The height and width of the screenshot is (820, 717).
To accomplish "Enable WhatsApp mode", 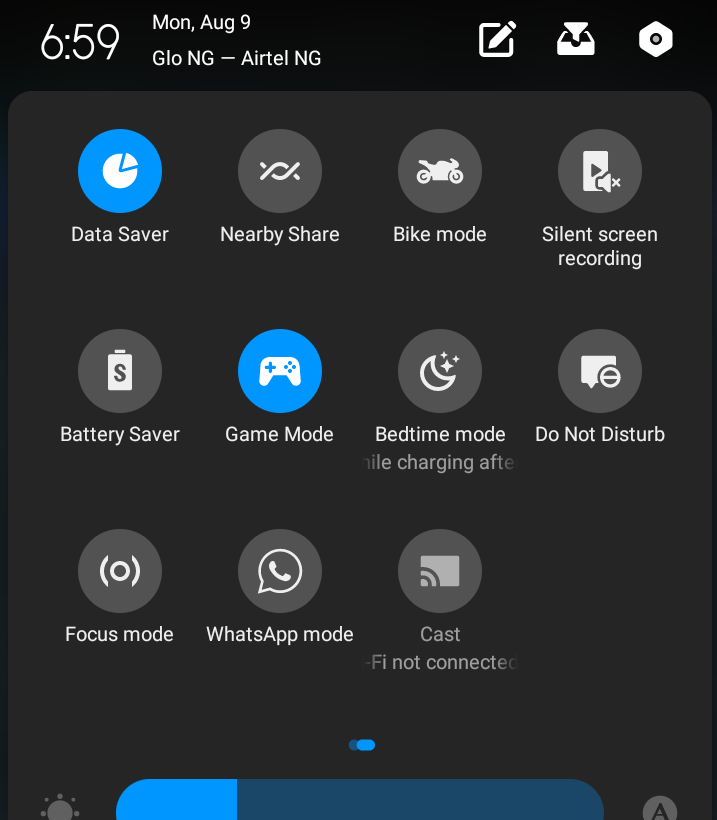I will click(x=280, y=571).
